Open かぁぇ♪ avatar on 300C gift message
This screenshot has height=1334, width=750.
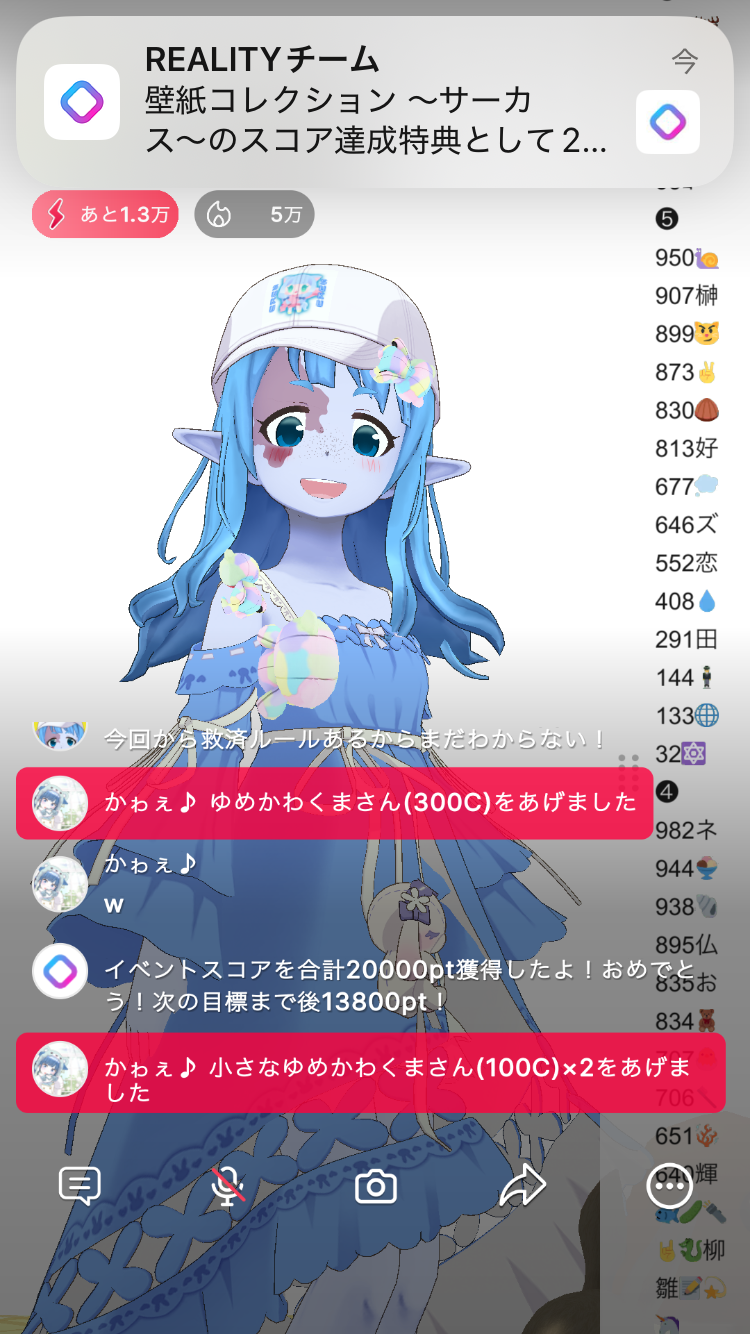60,802
